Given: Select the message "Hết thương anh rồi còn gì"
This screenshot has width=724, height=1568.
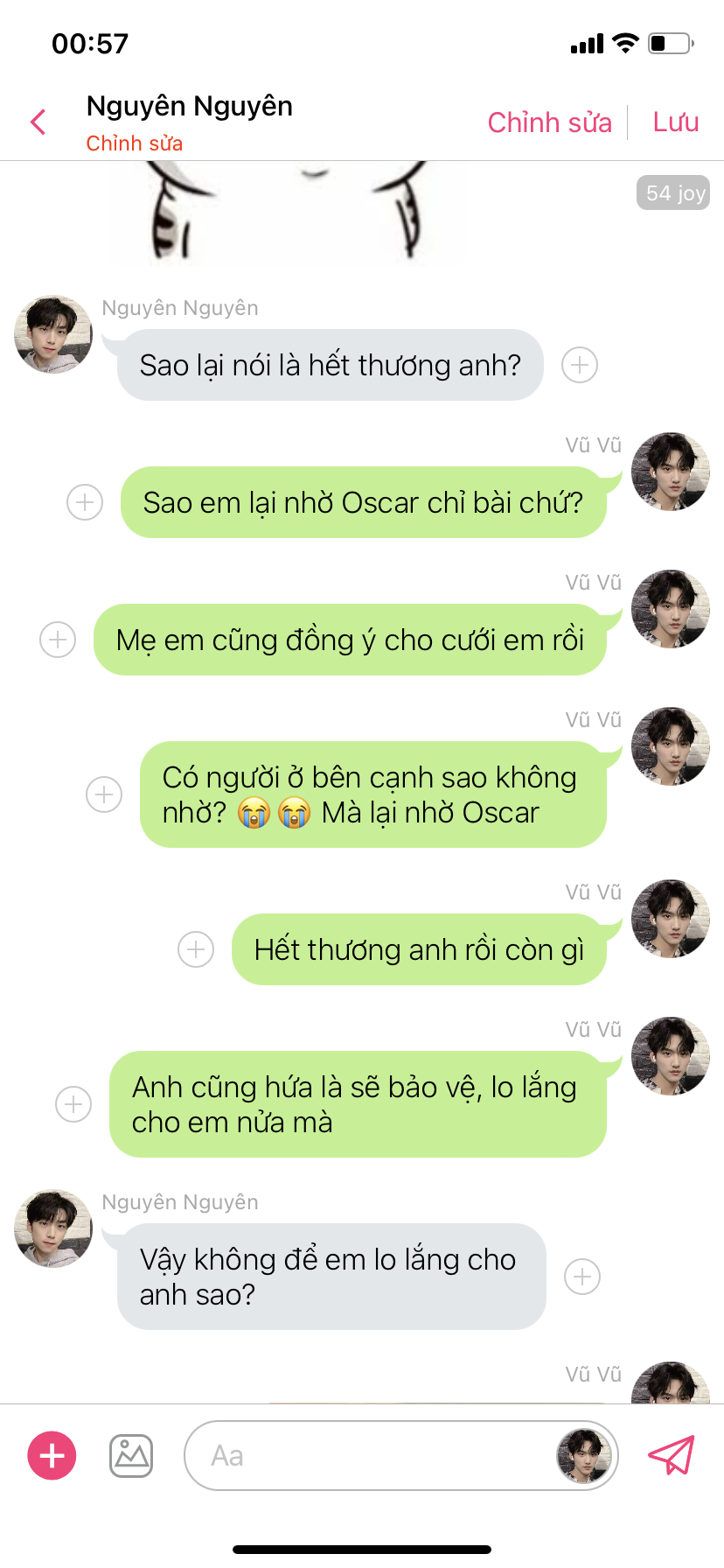Looking at the screenshot, I should click(x=419, y=949).
